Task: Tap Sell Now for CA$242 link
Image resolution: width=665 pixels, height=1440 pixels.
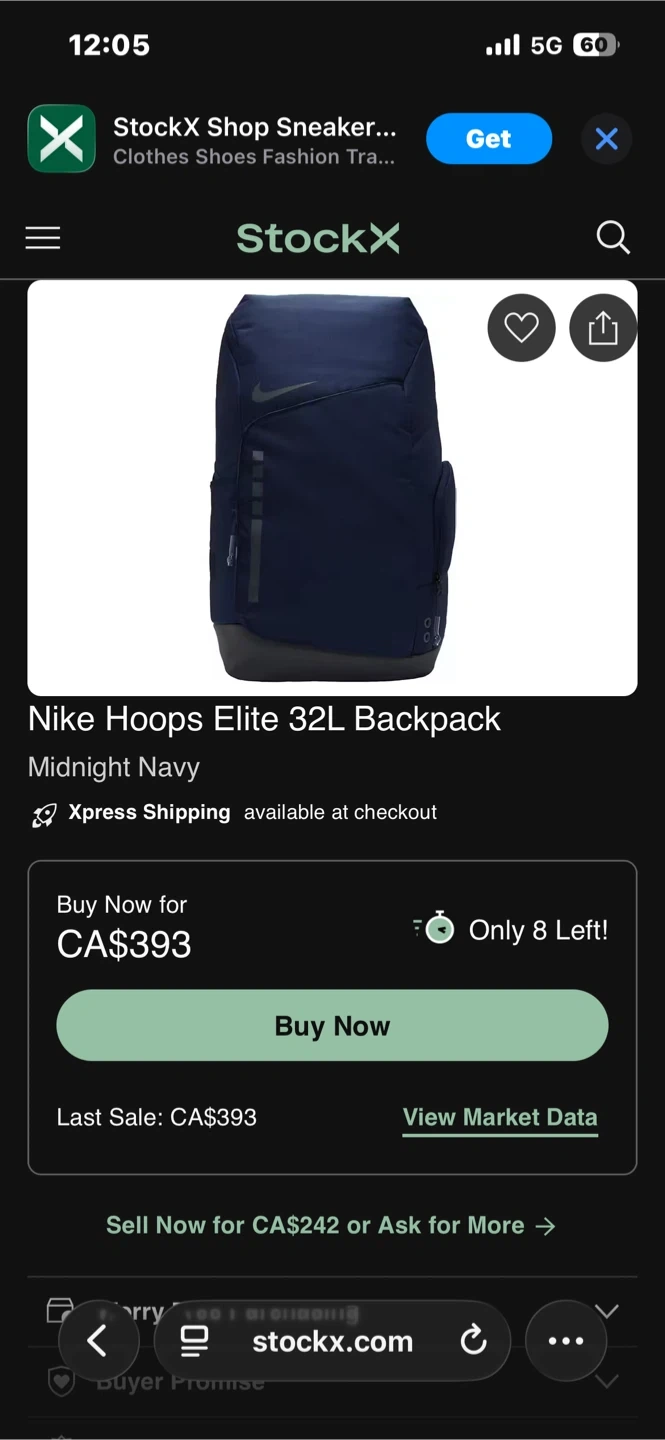Action: click(330, 1225)
